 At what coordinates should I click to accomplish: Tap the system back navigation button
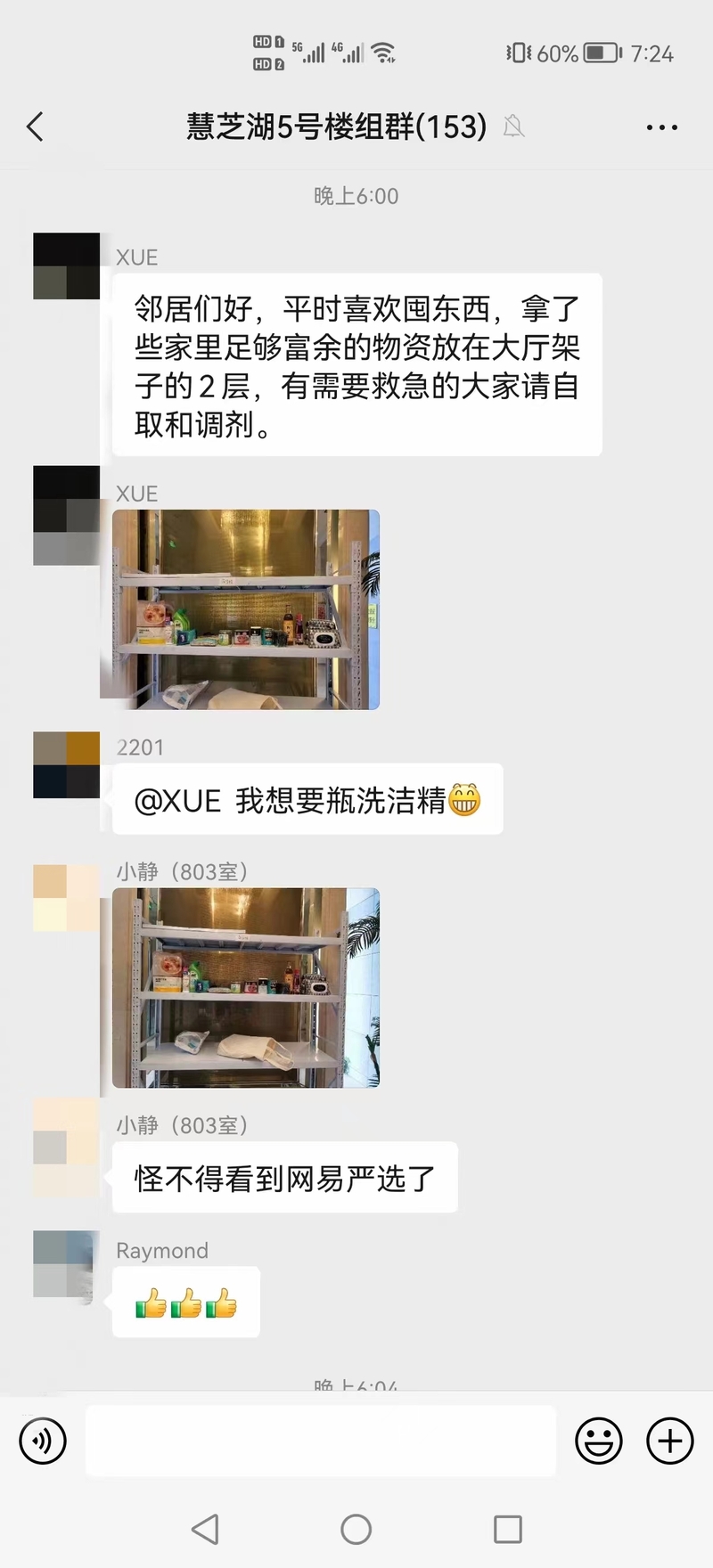coord(205,1530)
